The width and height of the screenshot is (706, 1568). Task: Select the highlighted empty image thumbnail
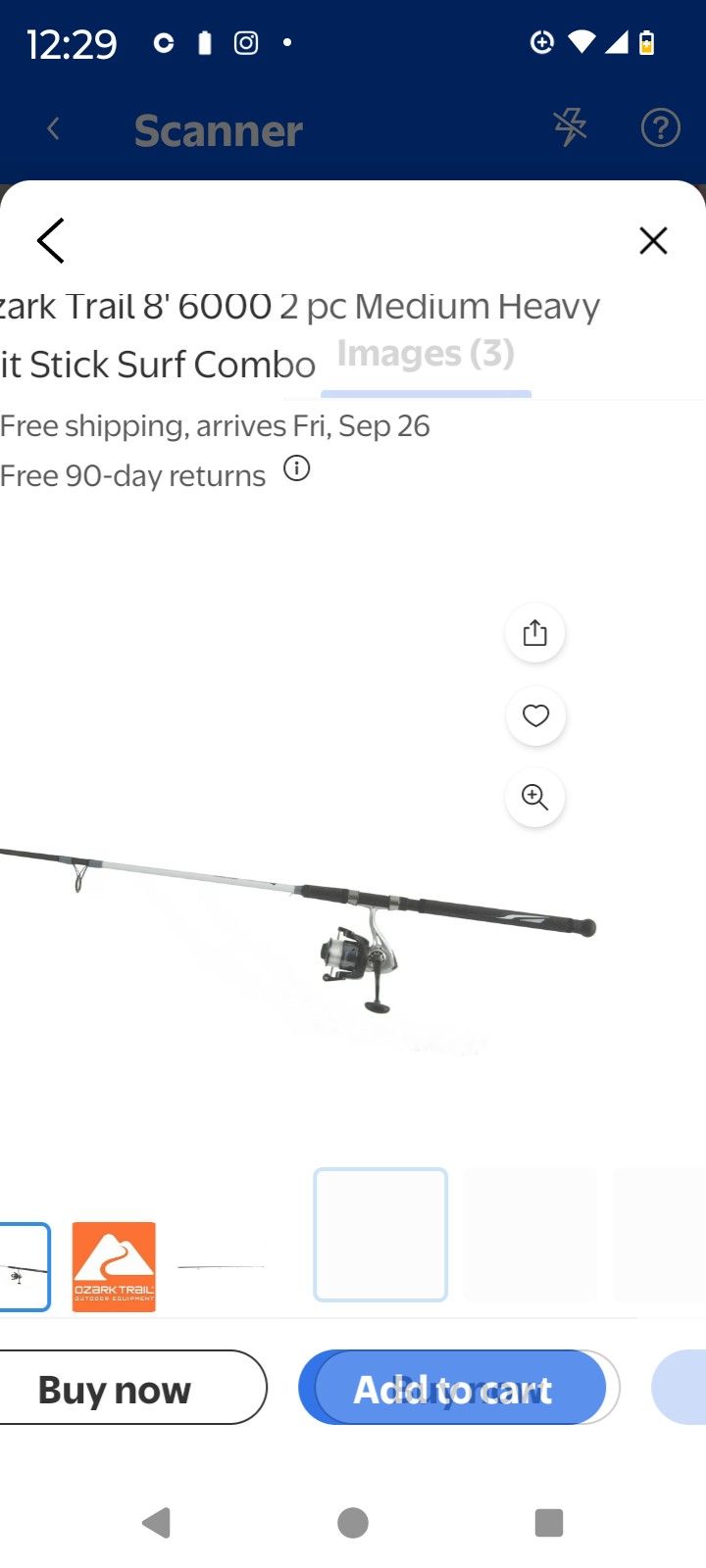(x=380, y=1235)
